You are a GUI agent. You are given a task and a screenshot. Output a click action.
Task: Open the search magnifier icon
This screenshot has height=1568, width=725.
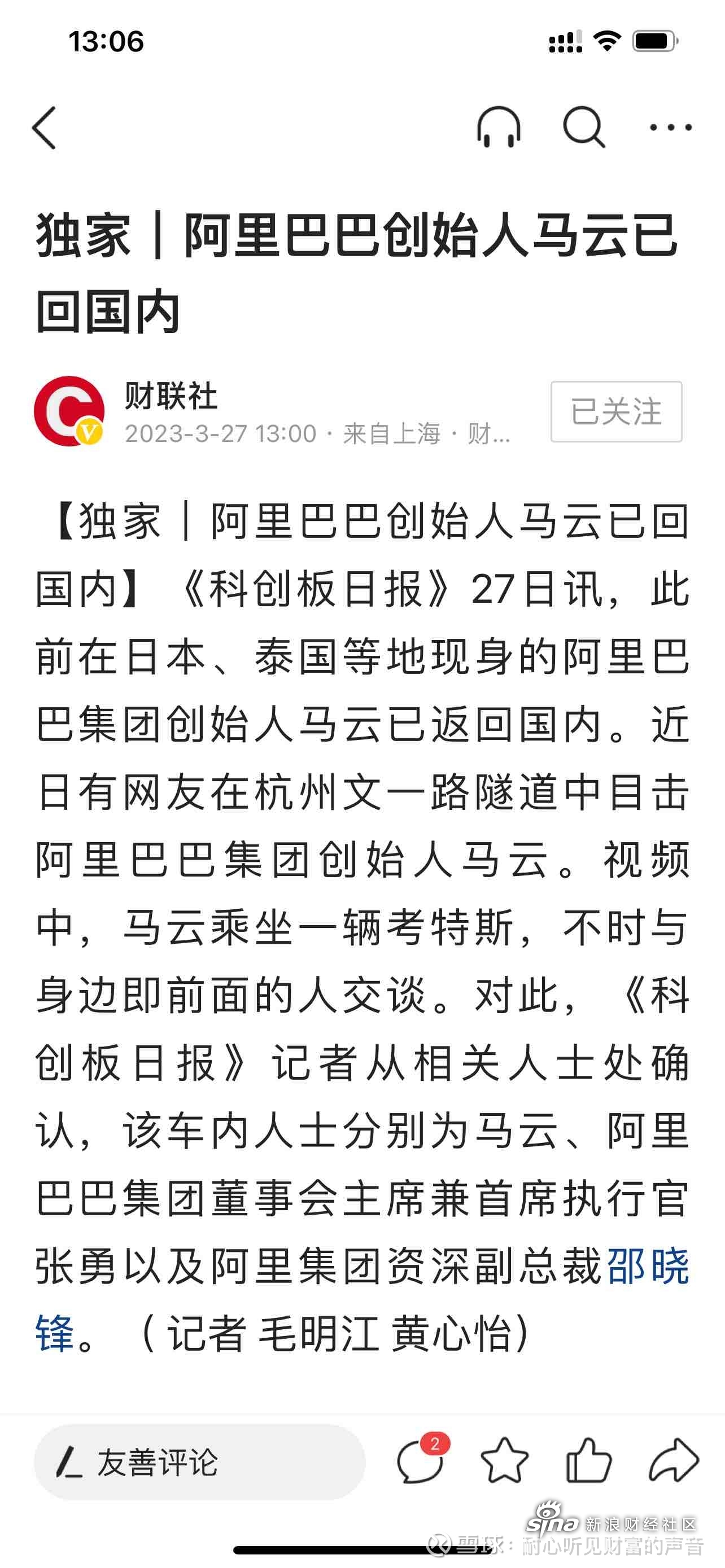(x=584, y=126)
